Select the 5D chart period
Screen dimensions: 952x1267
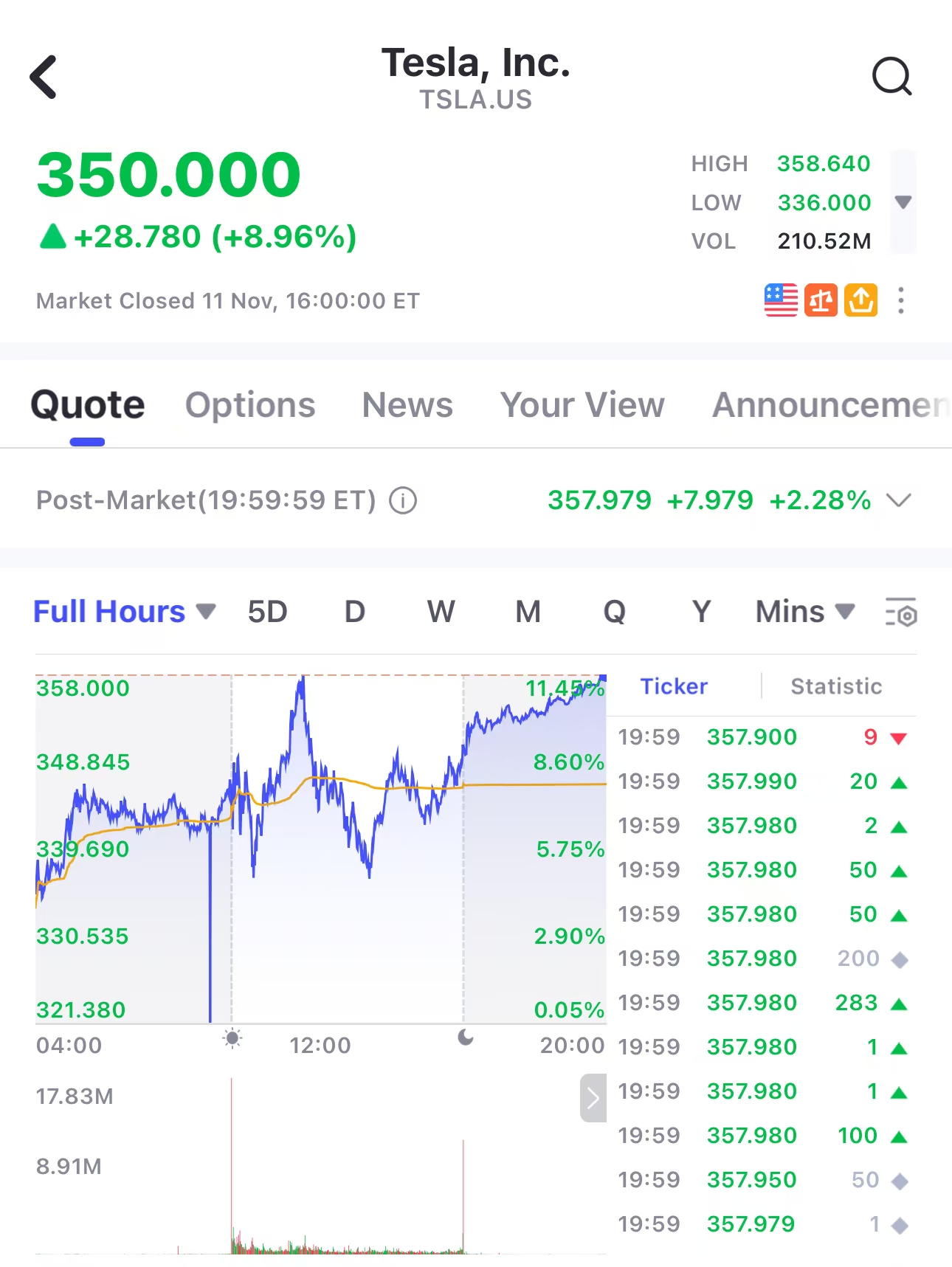tap(267, 611)
